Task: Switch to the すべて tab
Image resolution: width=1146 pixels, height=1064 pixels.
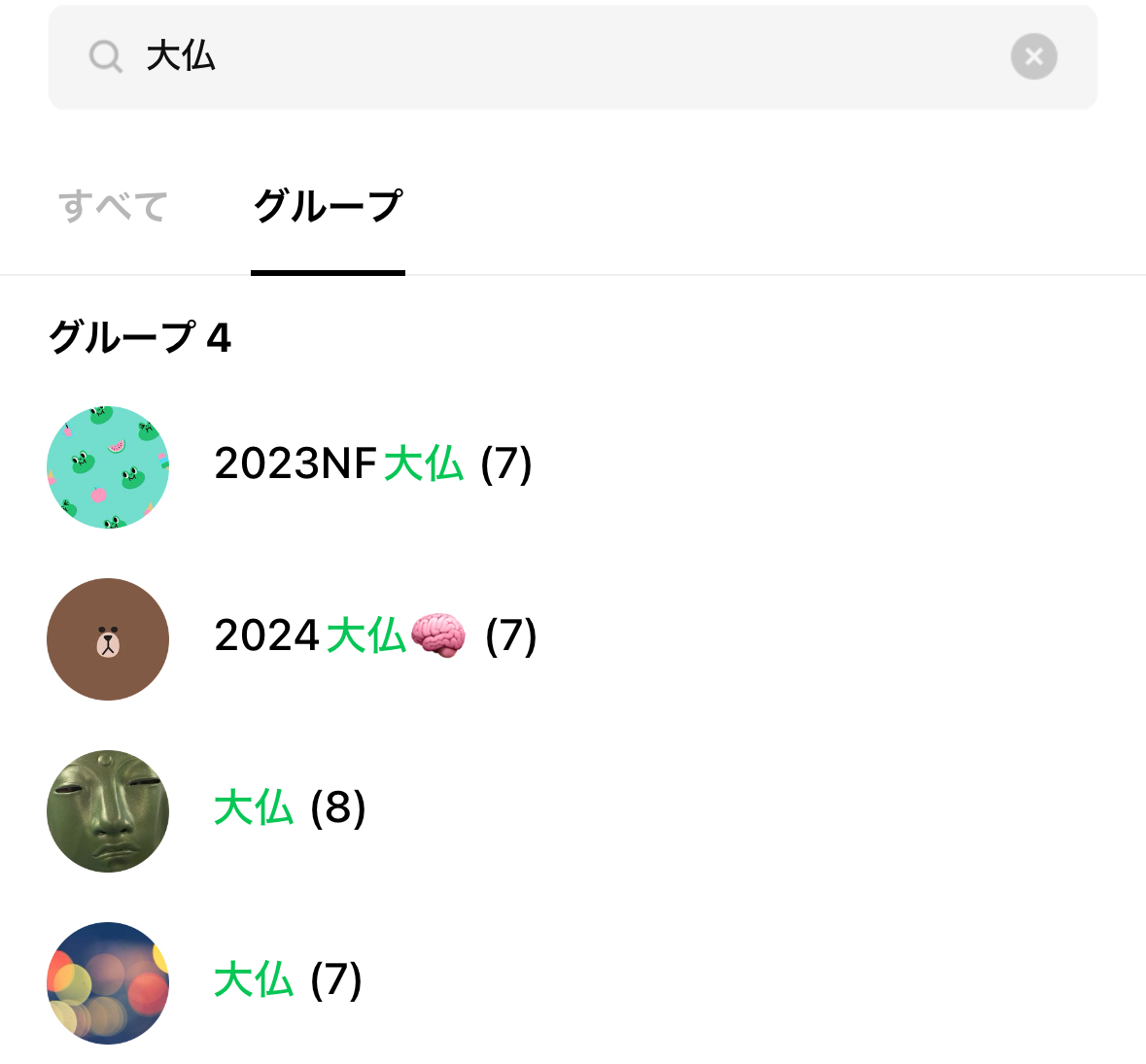Action: coord(113,206)
